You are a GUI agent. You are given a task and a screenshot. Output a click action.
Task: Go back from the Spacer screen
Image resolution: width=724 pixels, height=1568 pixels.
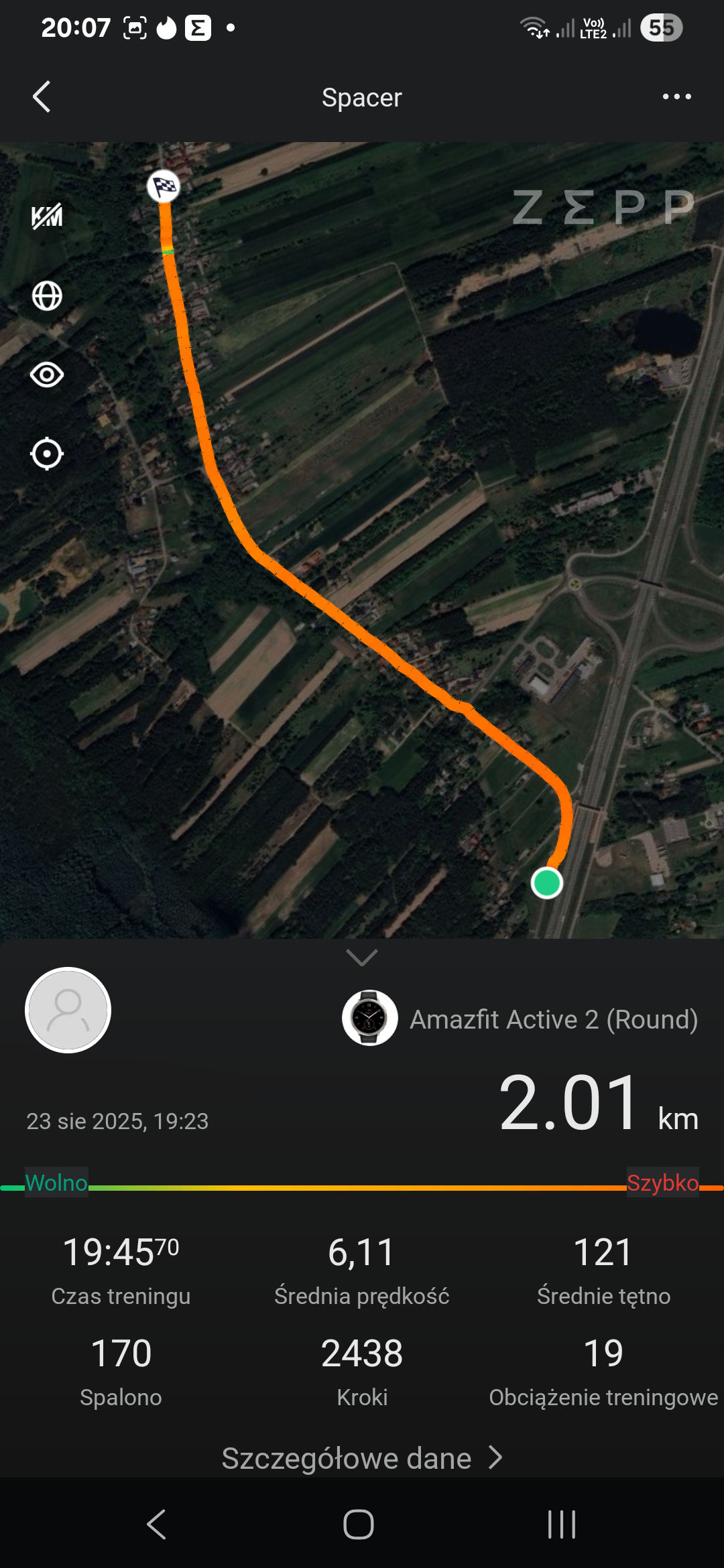42,97
